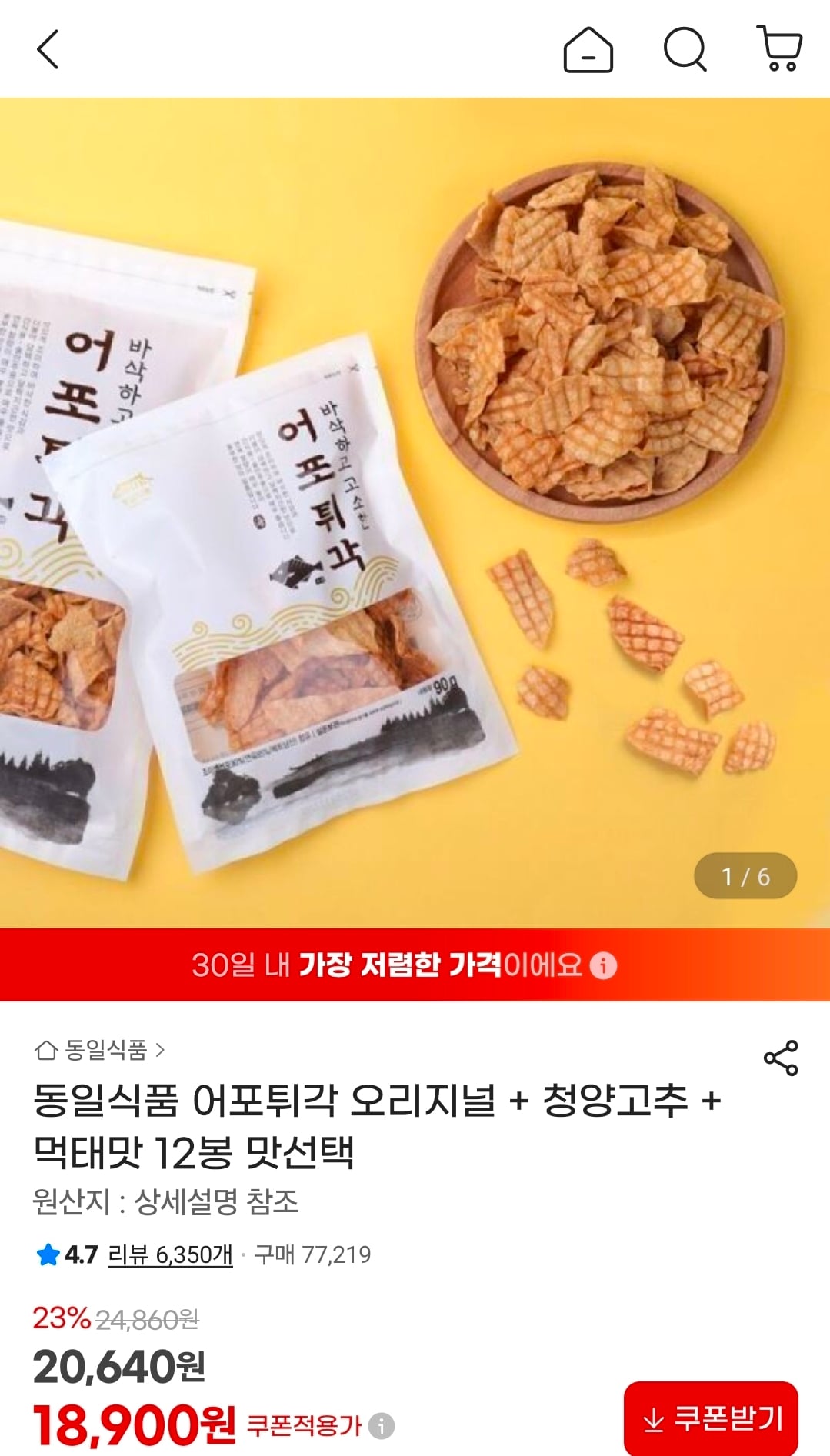Tap the 1/6 image counter indicator
Image resolution: width=830 pixels, height=1456 pixels.
tap(745, 875)
